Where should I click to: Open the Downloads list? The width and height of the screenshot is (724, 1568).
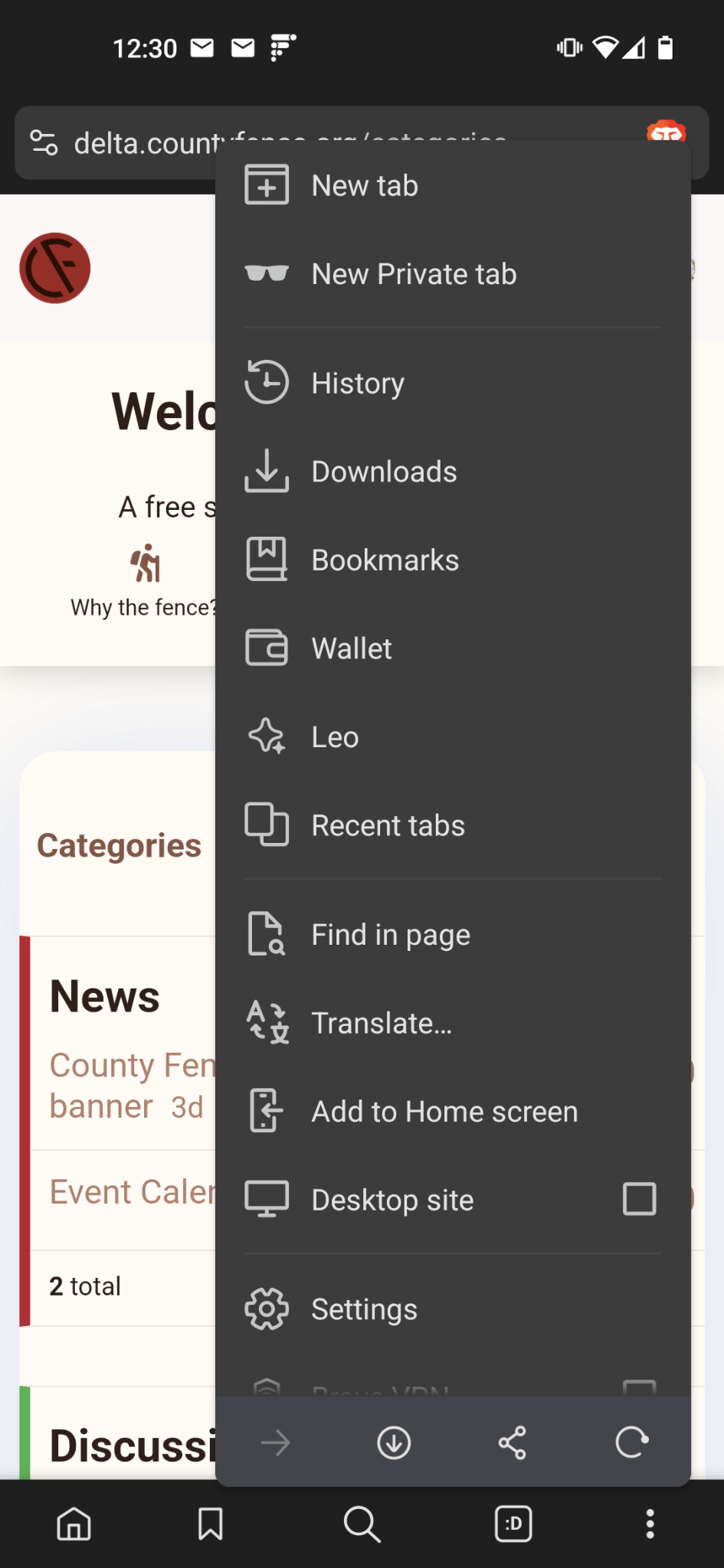pyautogui.click(x=453, y=472)
